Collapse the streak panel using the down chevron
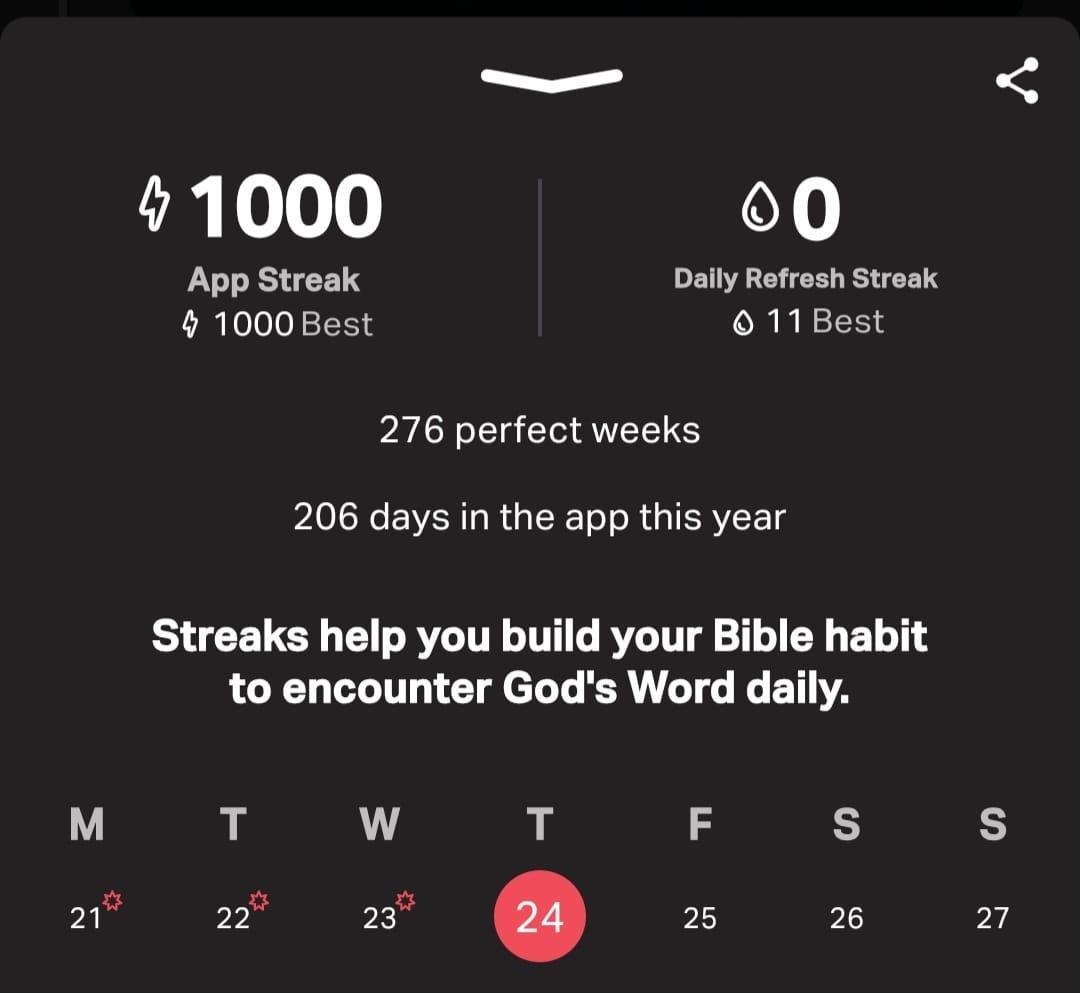The image size is (1080, 993). point(551,80)
